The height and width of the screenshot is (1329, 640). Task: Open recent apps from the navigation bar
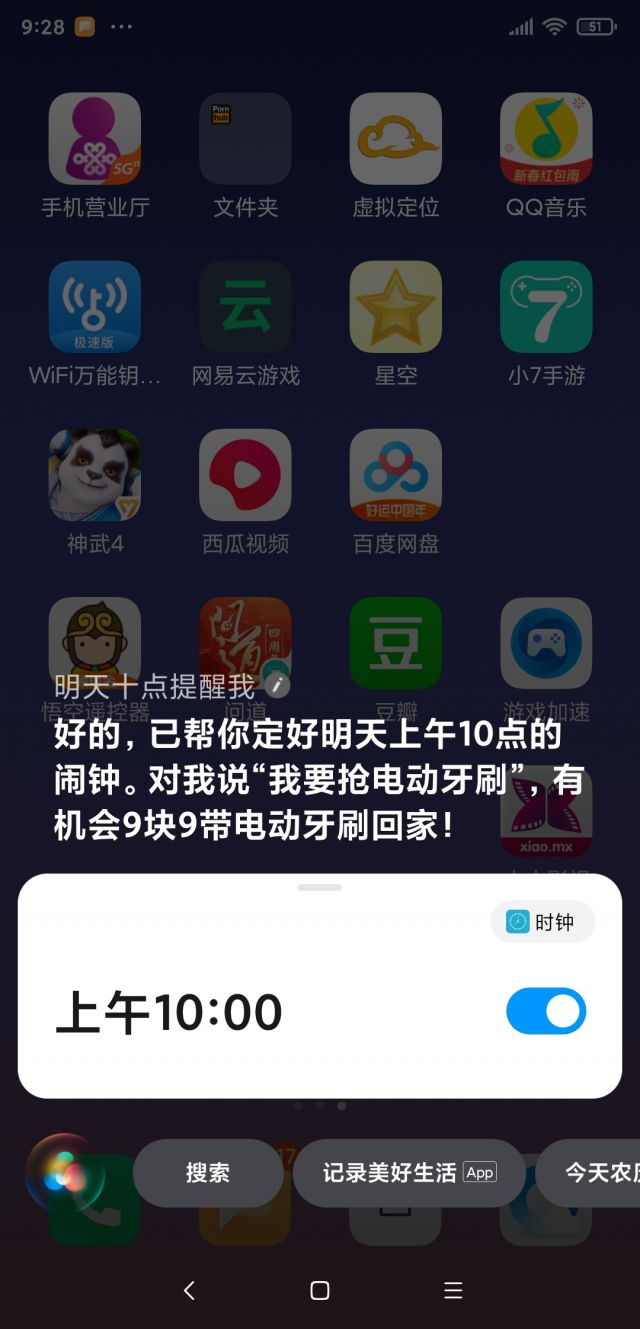[x=453, y=1290]
